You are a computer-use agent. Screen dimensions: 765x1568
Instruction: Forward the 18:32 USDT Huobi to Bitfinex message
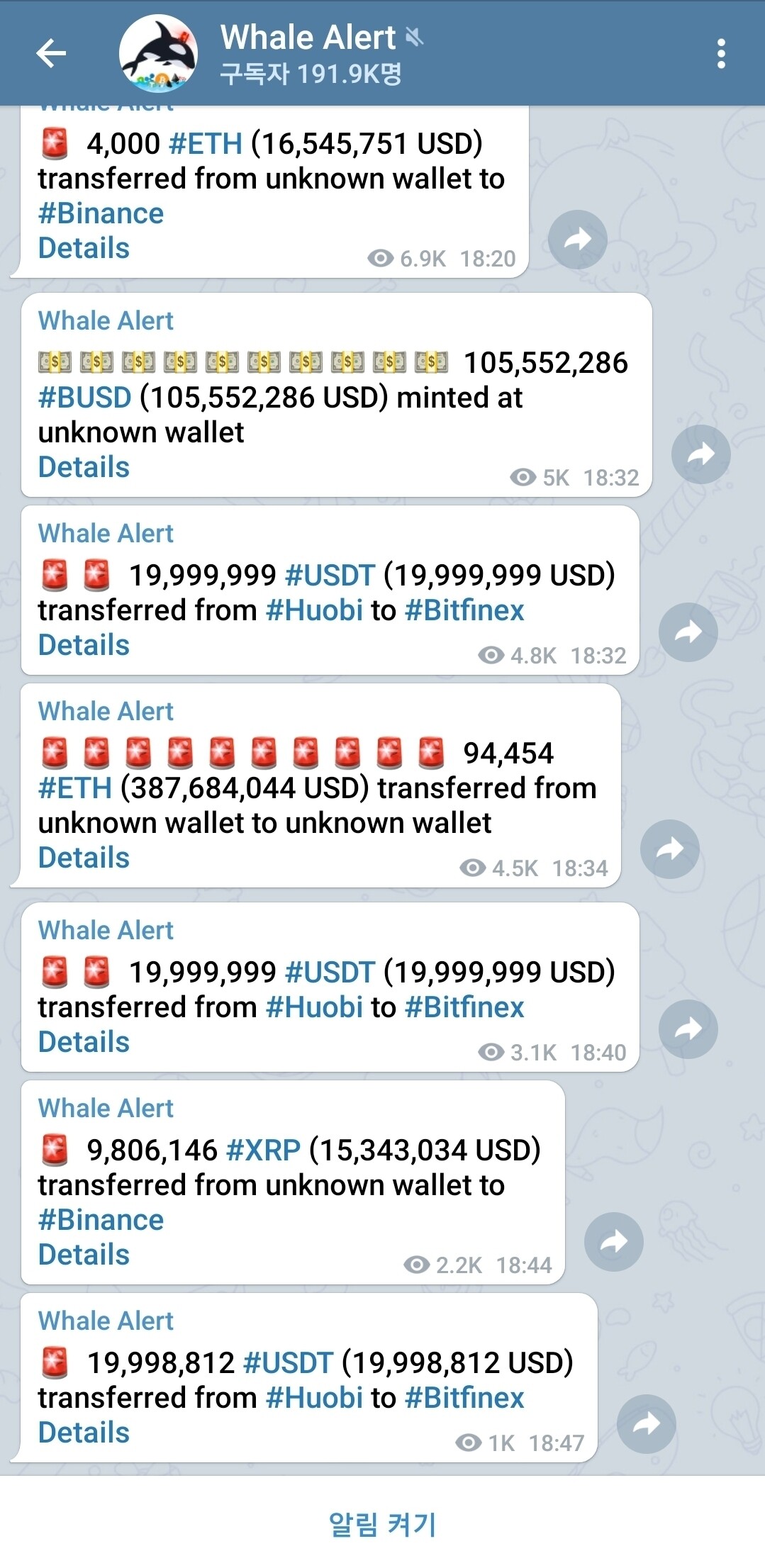pos(688,632)
